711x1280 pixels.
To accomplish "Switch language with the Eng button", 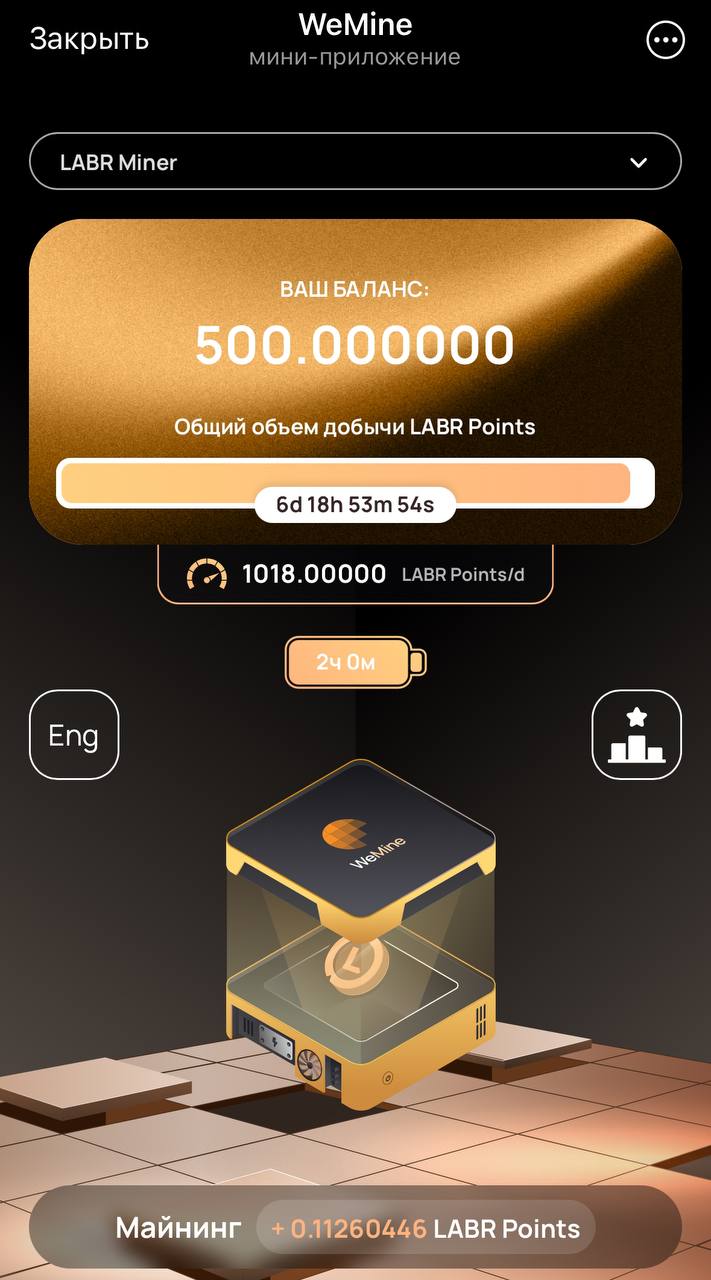I will pos(74,735).
